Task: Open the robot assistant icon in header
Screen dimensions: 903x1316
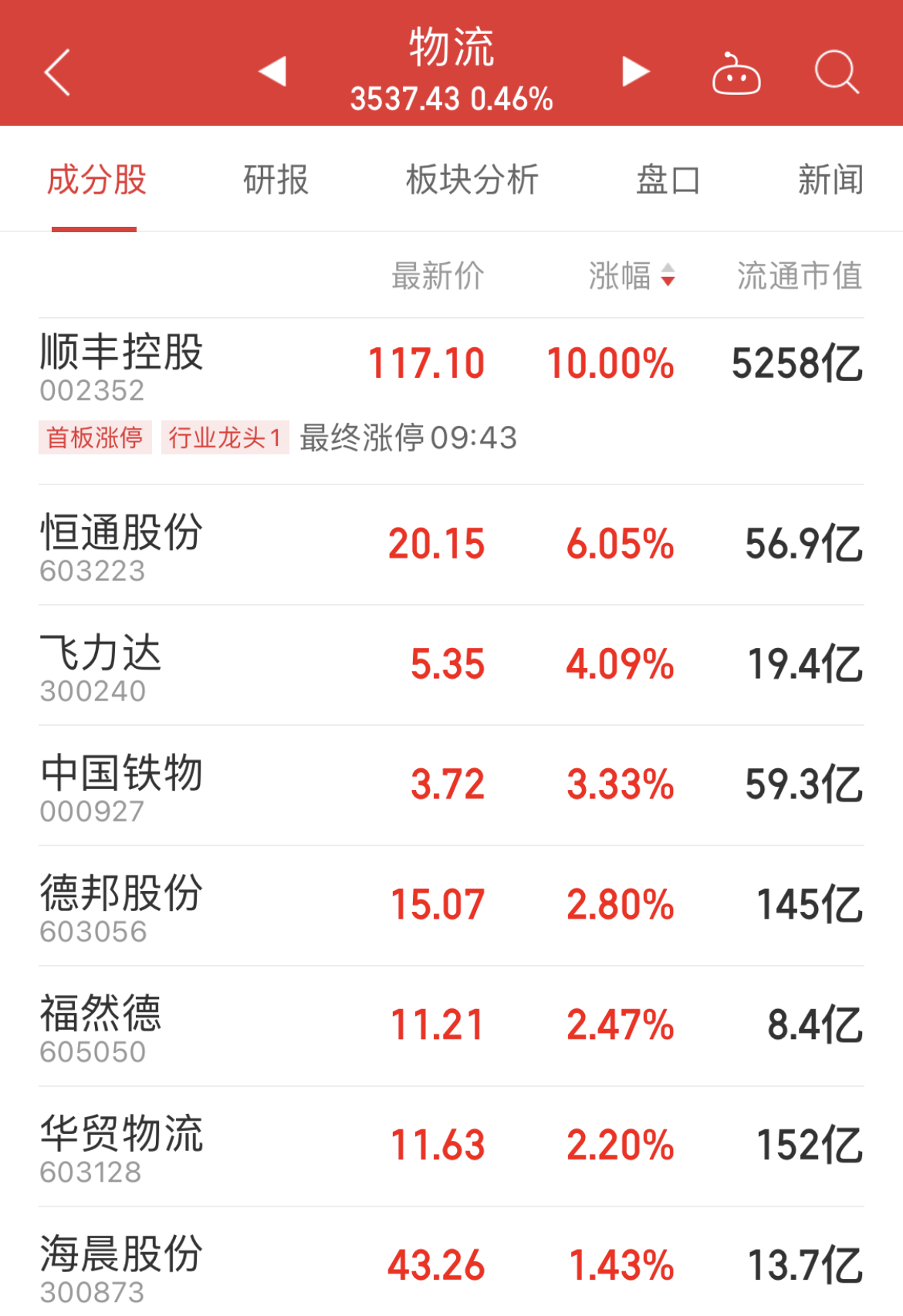Action: (736, 70)
